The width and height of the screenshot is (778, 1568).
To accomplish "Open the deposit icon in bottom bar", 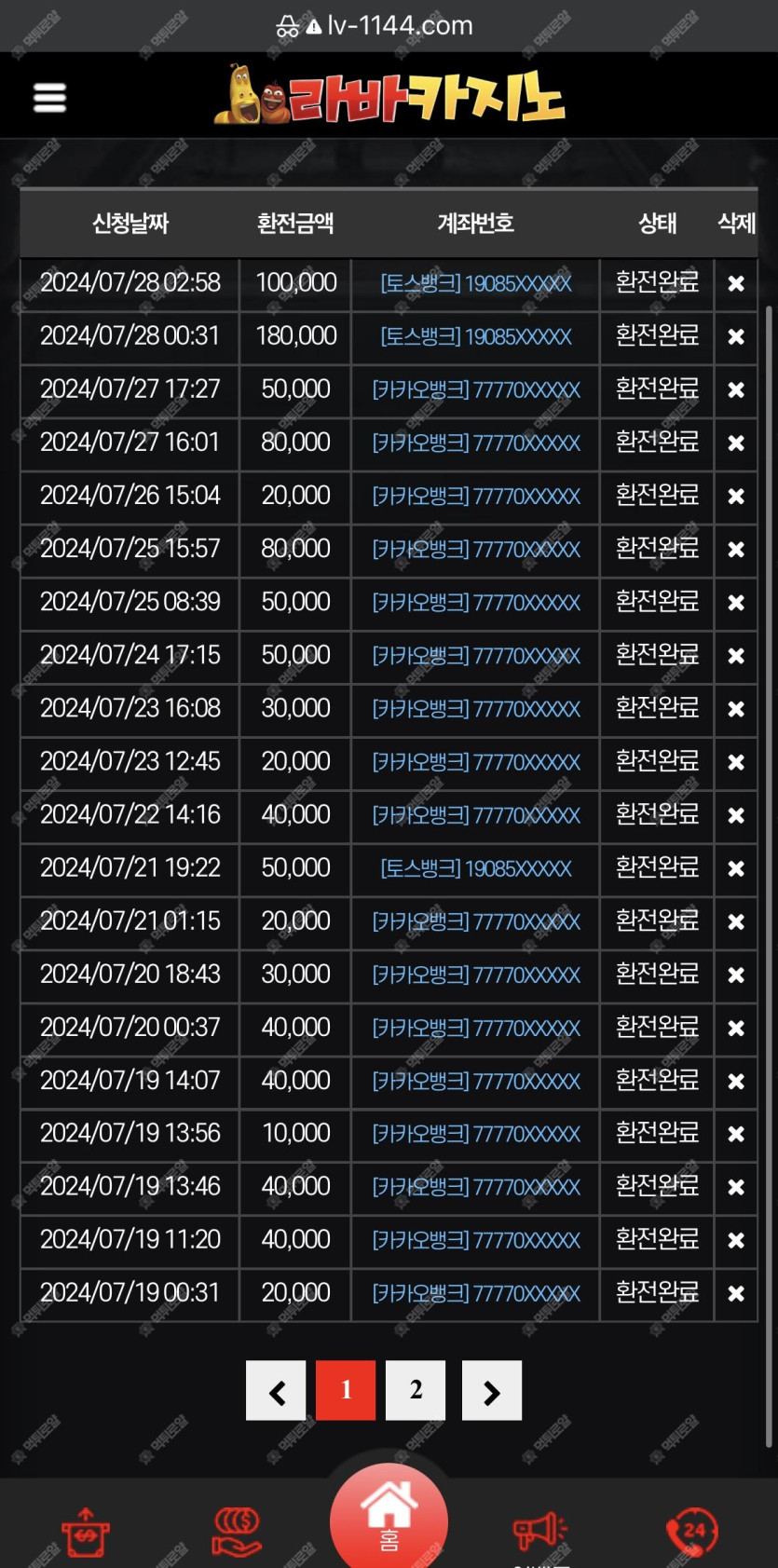I will tap(86, 1533).
